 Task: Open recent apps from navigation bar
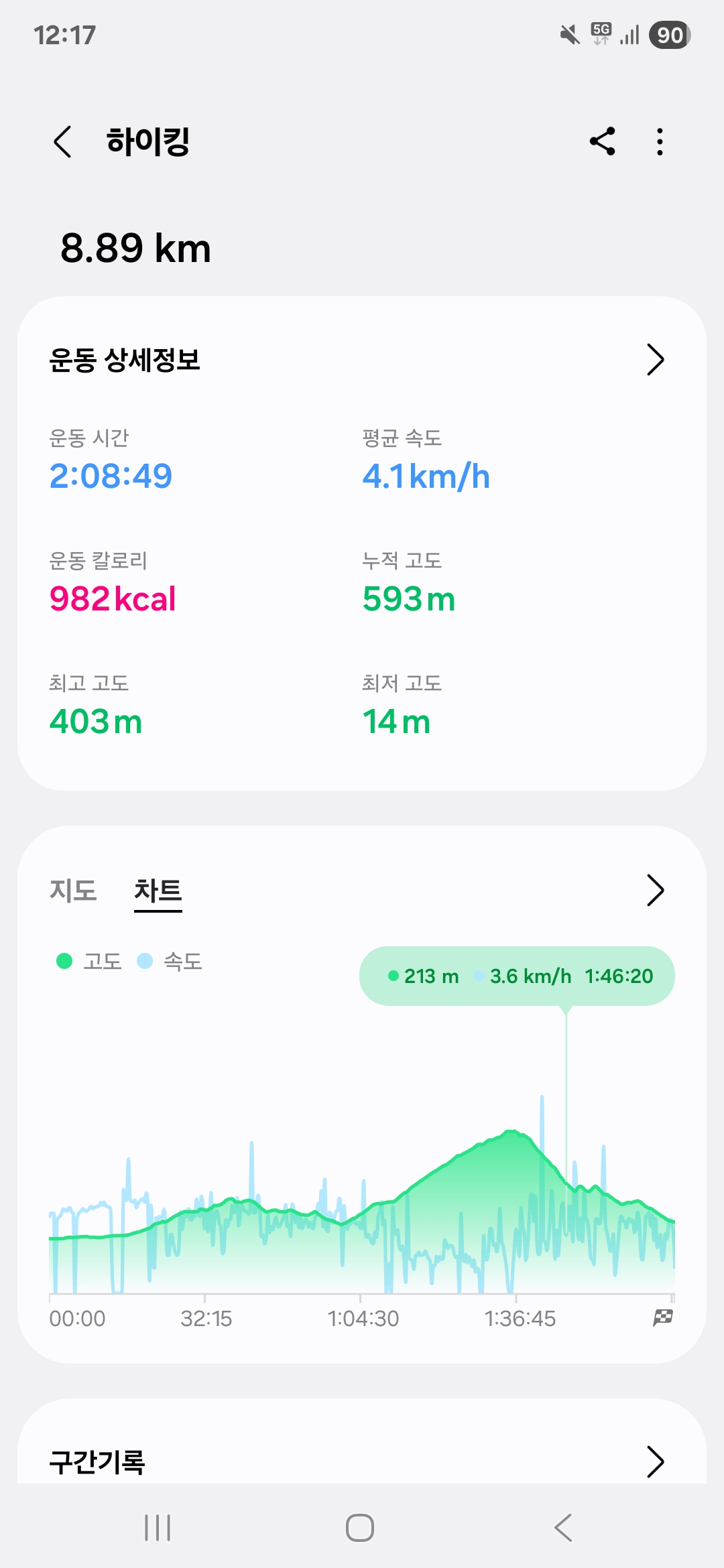point(158,1528)
